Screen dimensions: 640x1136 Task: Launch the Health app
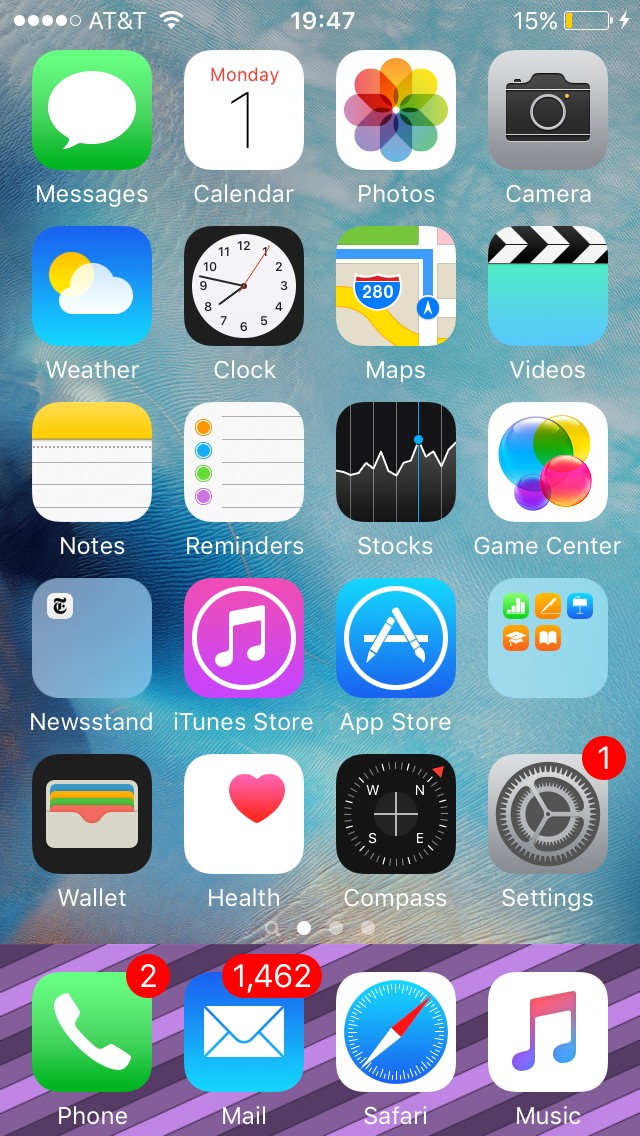(244, 814)
